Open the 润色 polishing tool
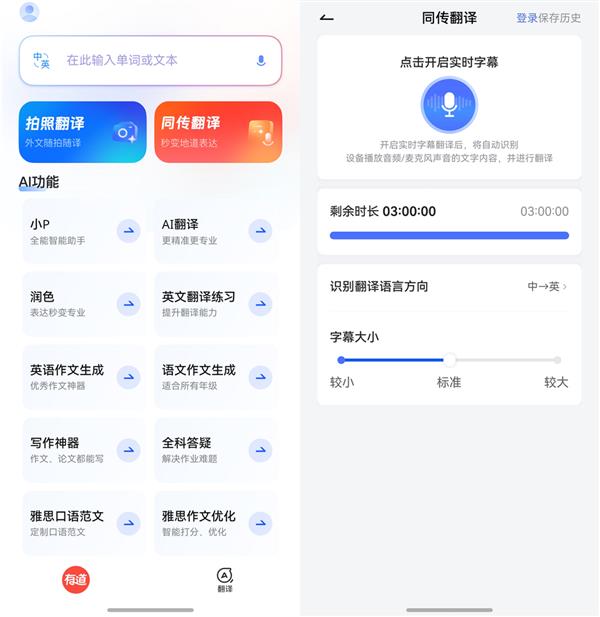The image size is (600, 617). (x=84, y=304)
